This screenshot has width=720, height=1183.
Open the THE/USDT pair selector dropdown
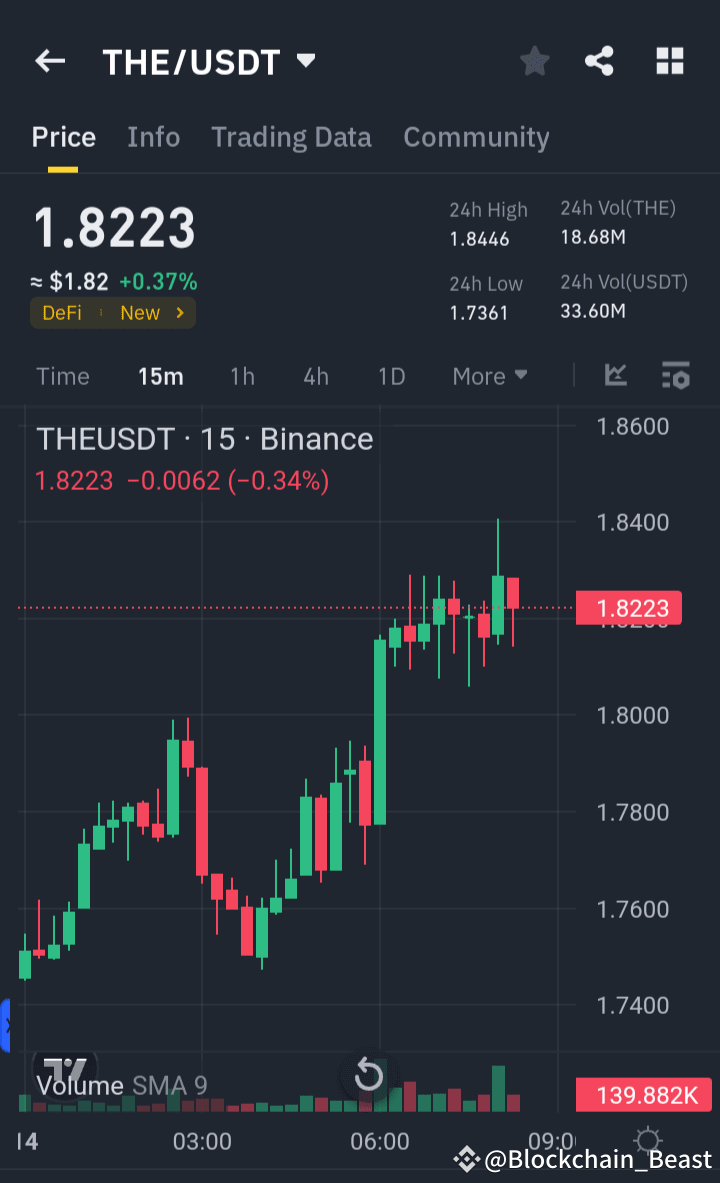pos(306,61)
